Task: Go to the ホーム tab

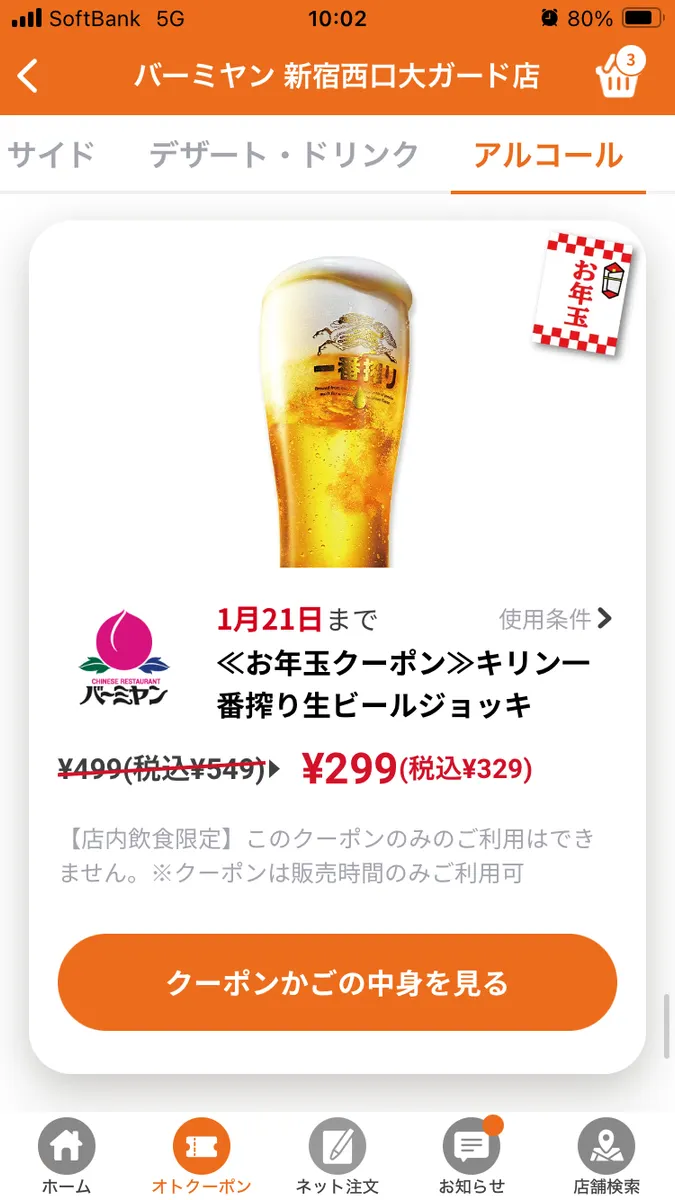Action: 66,1156
